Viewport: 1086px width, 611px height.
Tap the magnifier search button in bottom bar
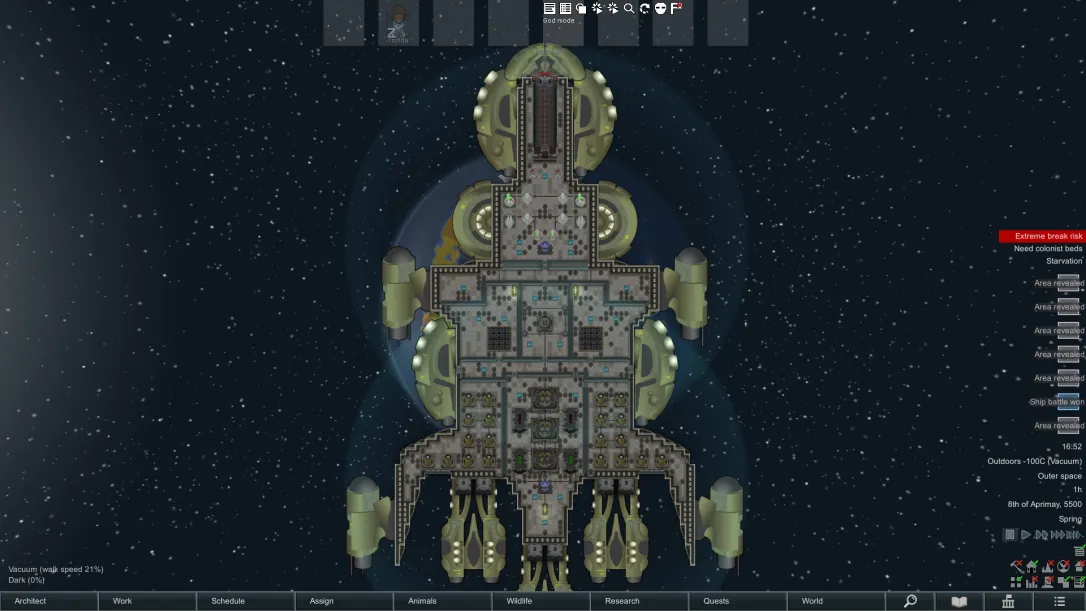(910, 601)
